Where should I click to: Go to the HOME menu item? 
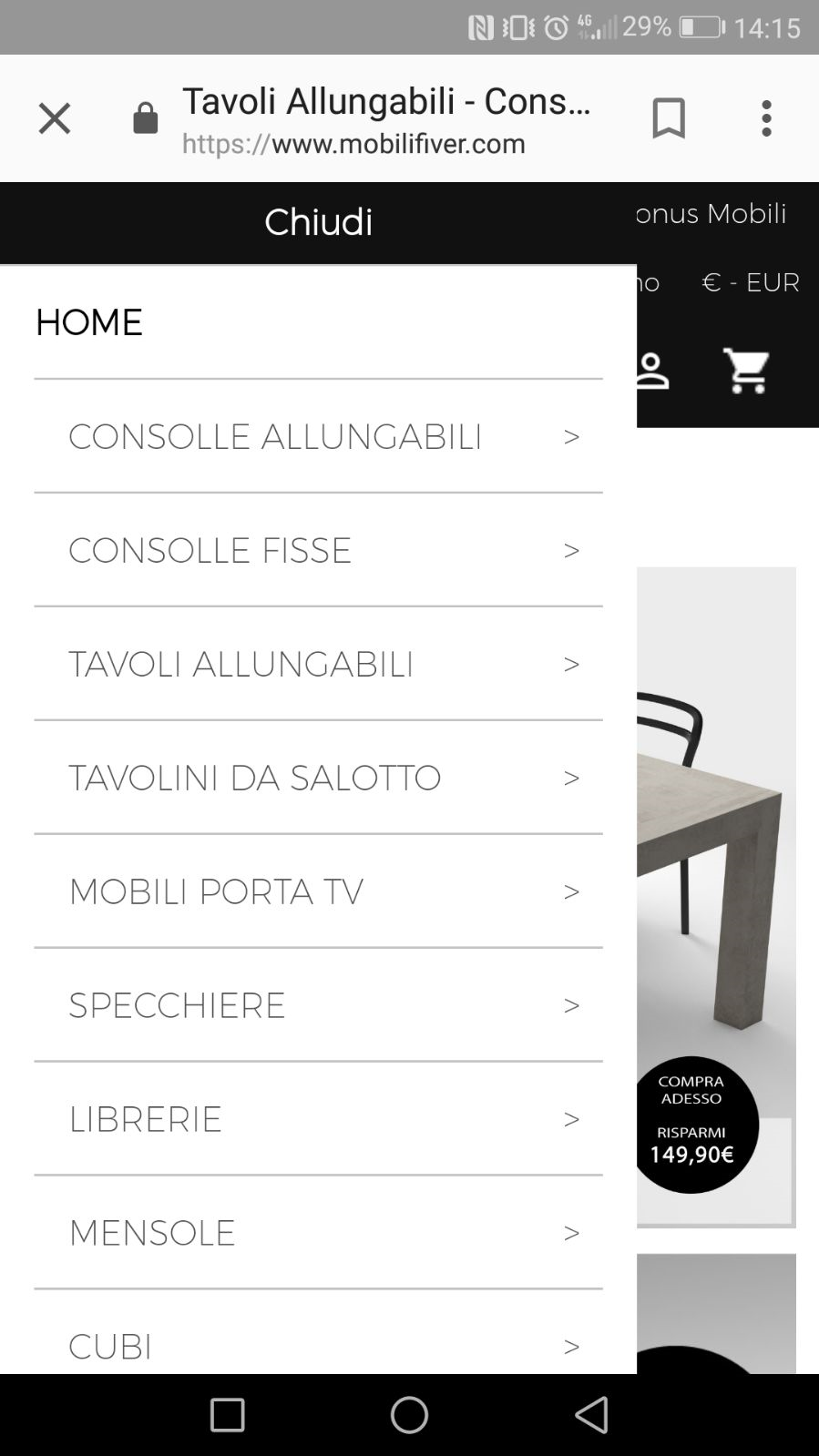[x=89, y=322]
